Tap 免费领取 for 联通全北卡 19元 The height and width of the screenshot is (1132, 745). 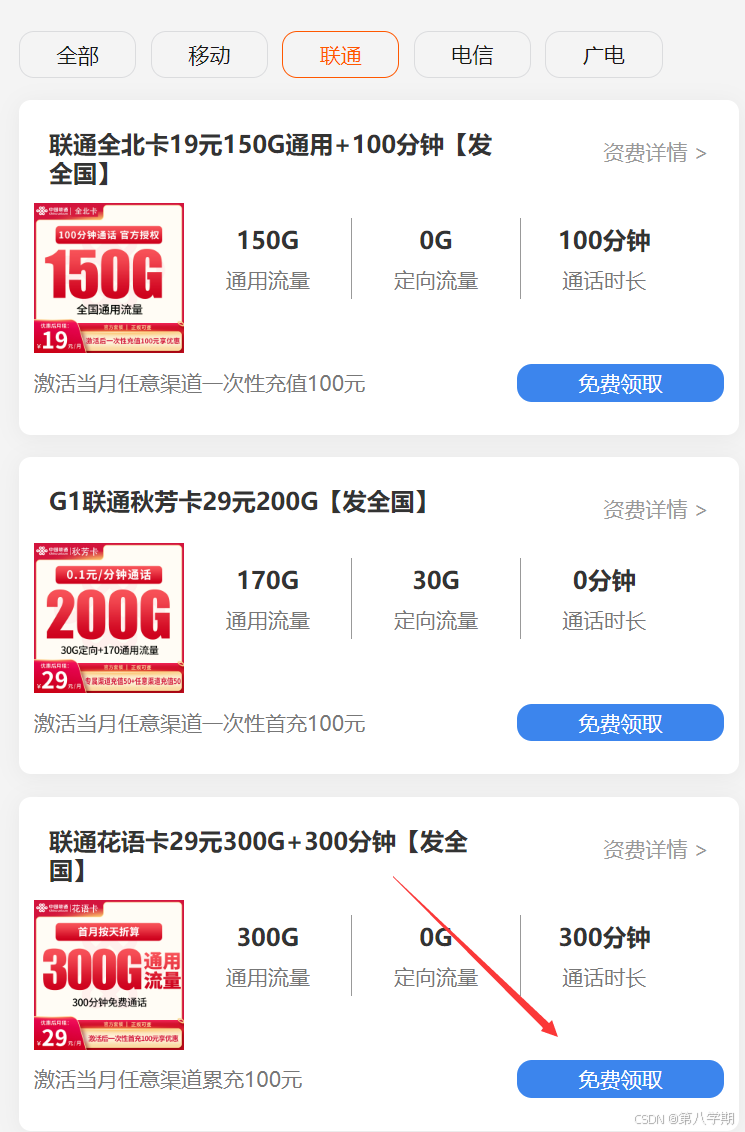[x=620, y=384]
